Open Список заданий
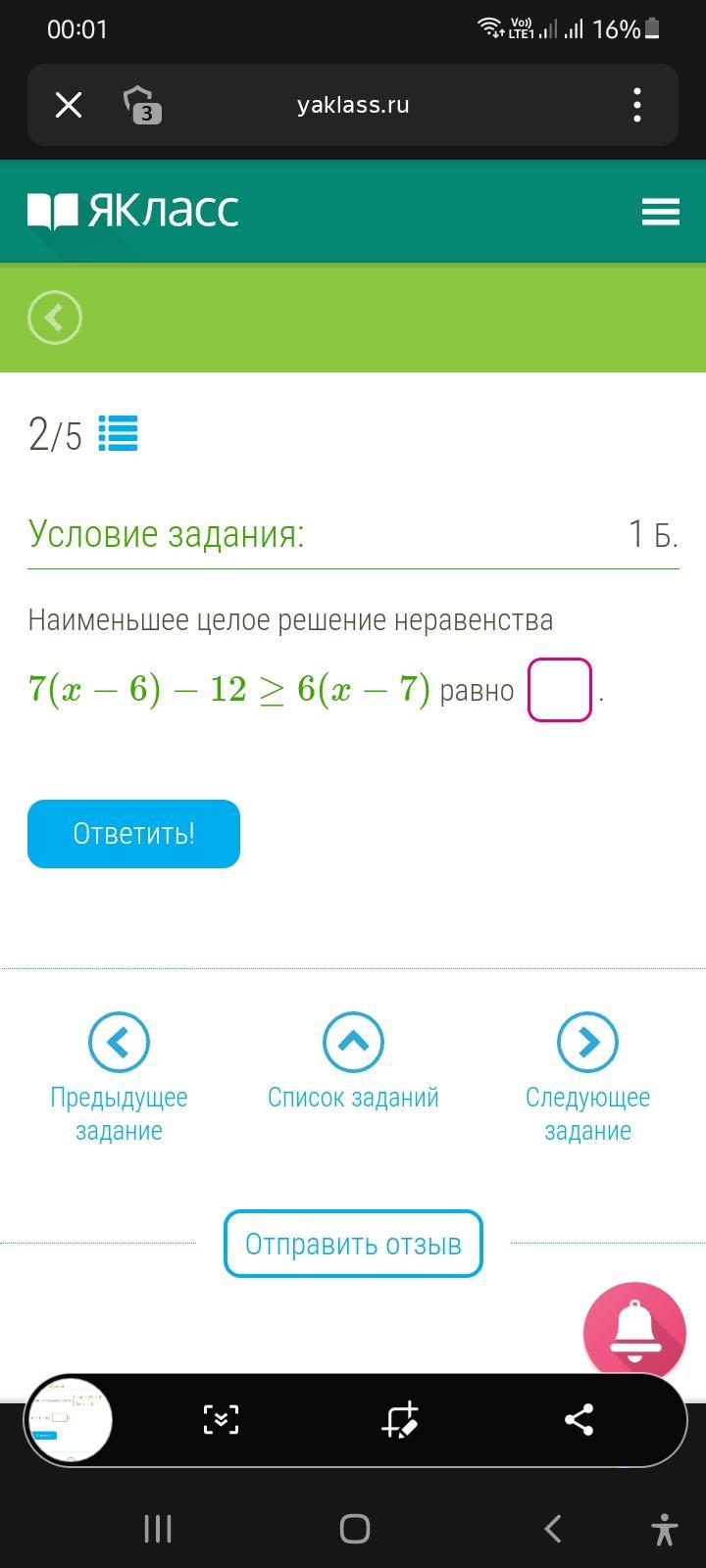Screen dimensions: 706x1568 [353, 1042]
